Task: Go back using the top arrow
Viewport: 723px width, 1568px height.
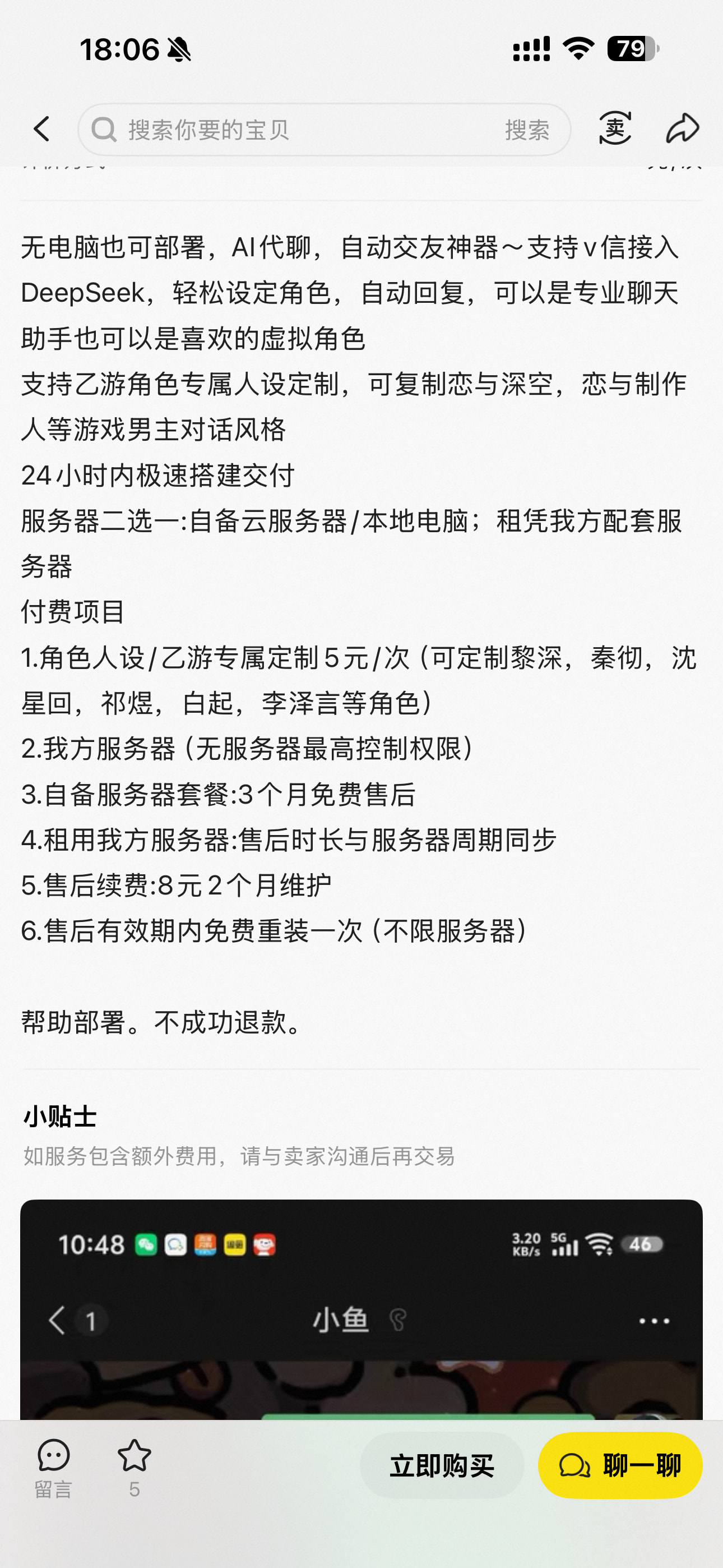Action: (x=41, y=129)
